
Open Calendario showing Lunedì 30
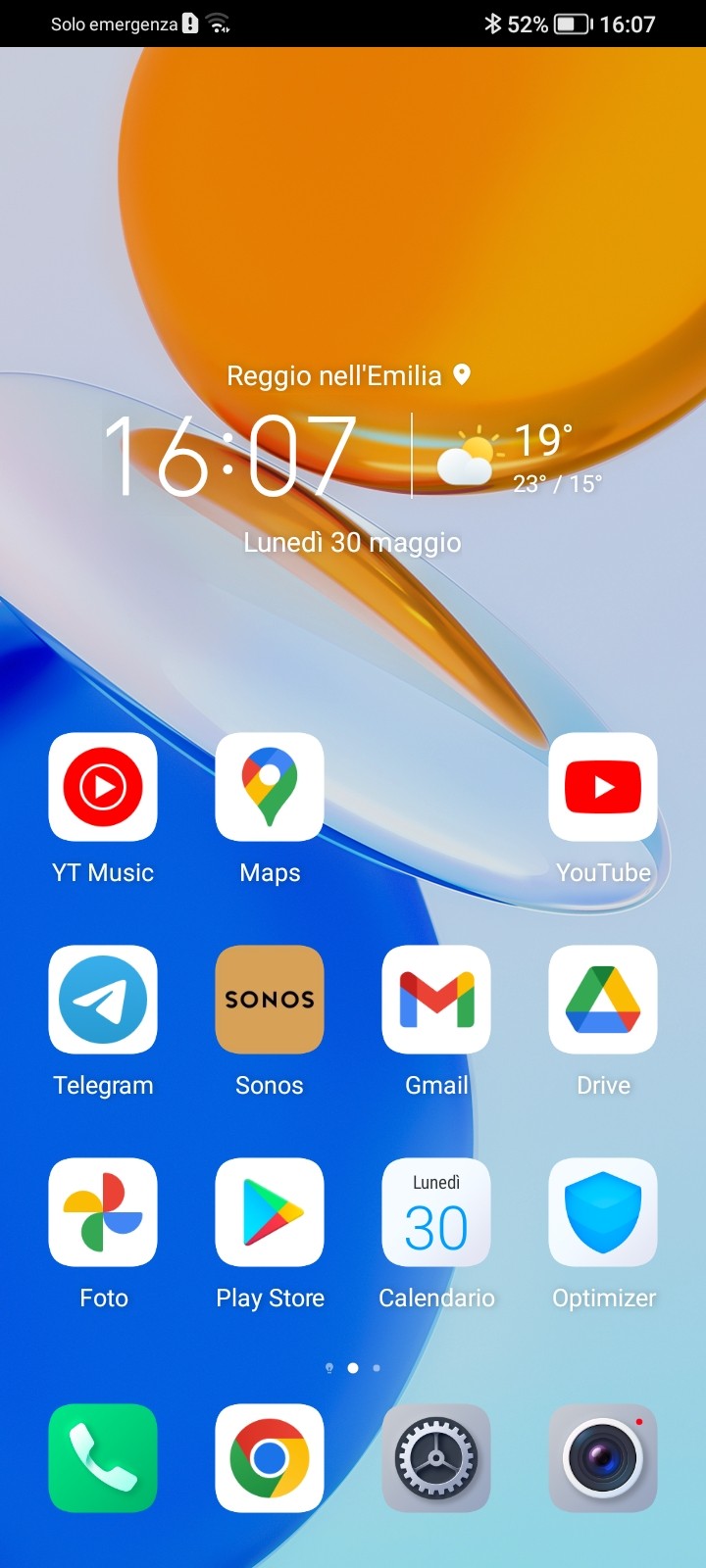(436, 1212)
